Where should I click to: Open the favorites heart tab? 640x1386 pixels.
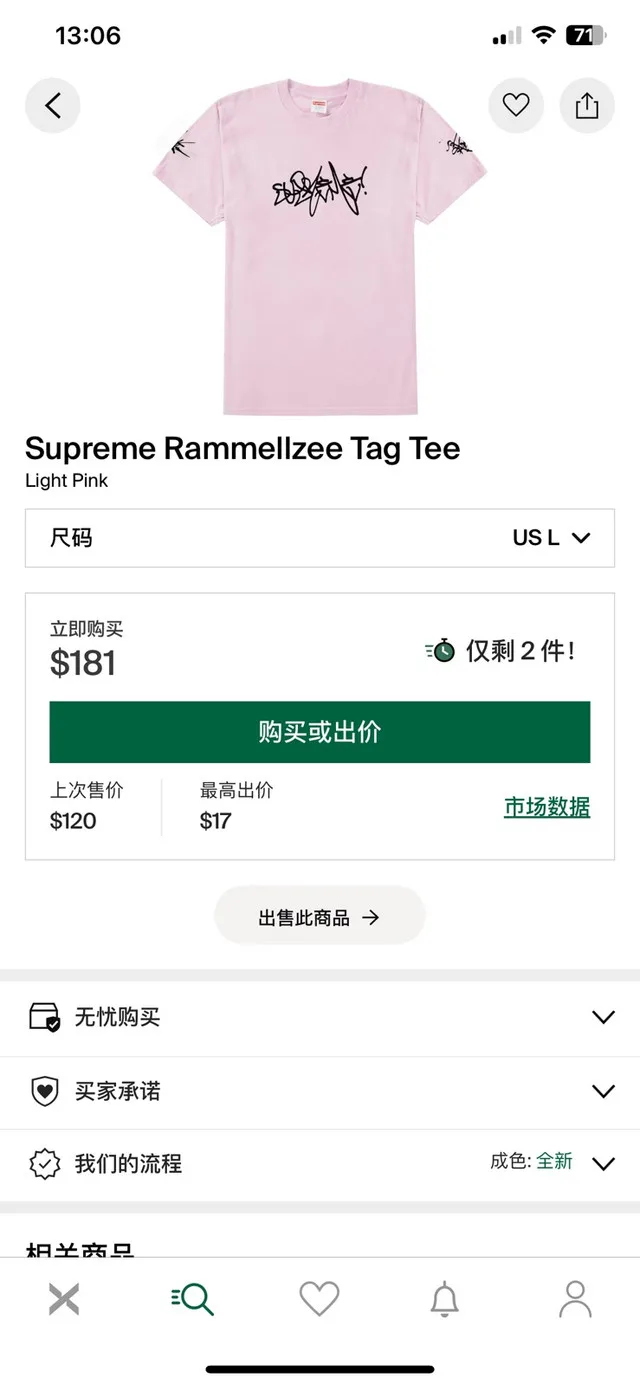[x=319, y=1300]
